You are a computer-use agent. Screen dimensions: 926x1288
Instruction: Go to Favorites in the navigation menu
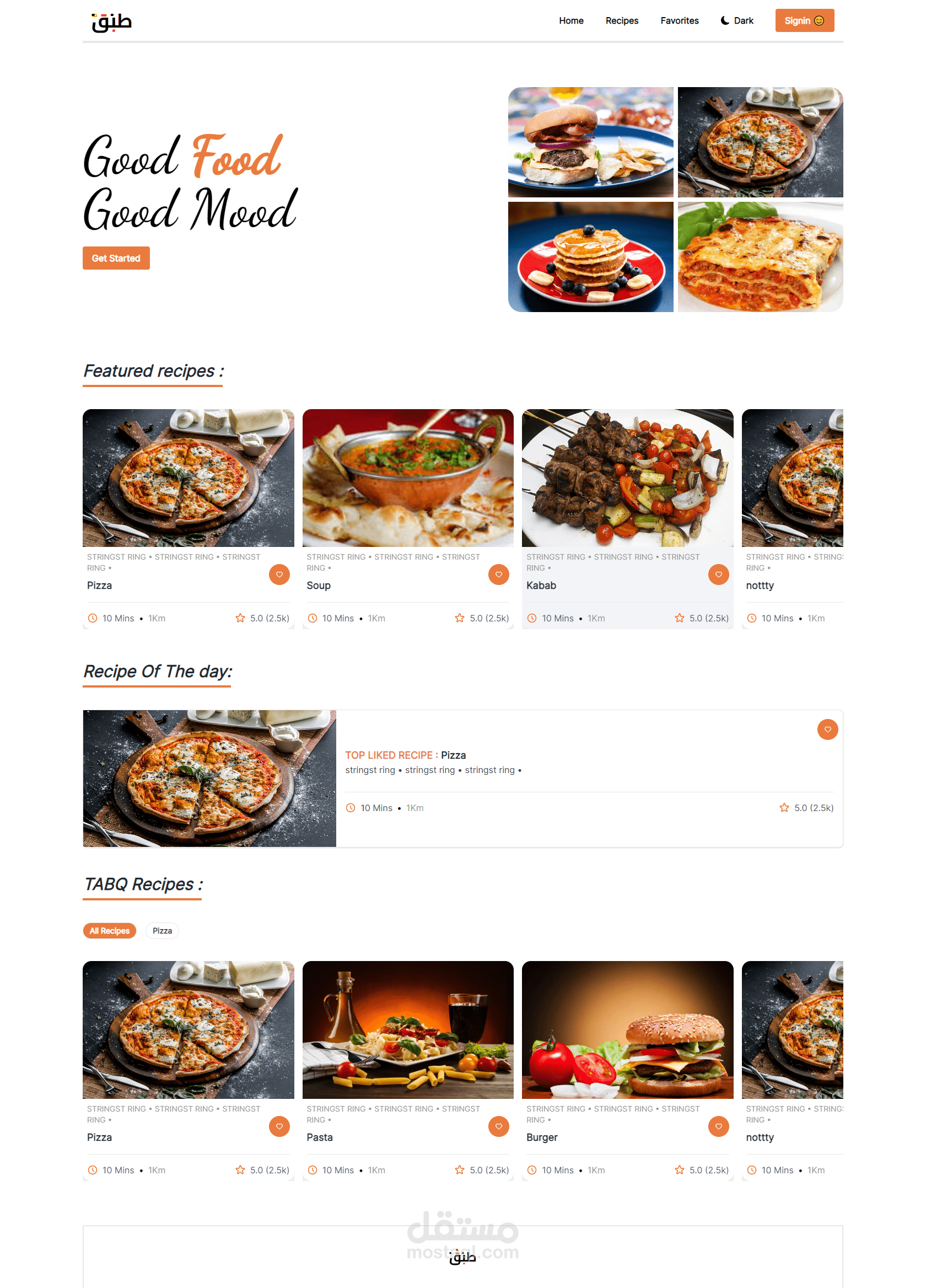(x=679, y=20)
